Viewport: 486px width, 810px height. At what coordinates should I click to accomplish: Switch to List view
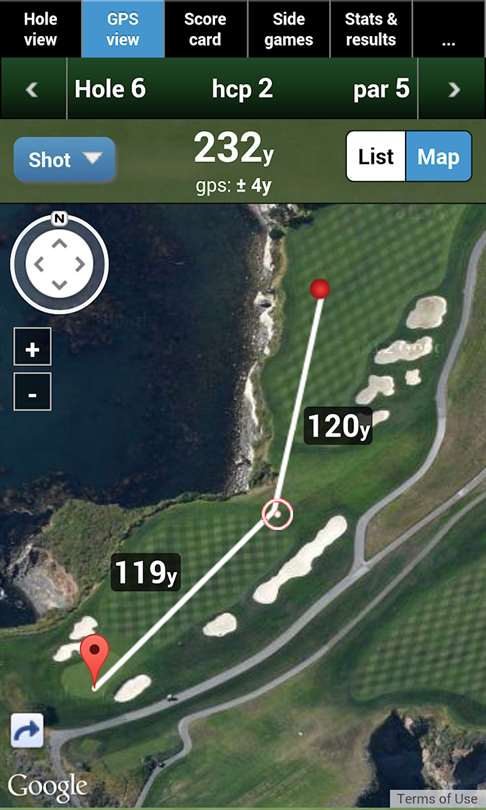click(376, 157)
